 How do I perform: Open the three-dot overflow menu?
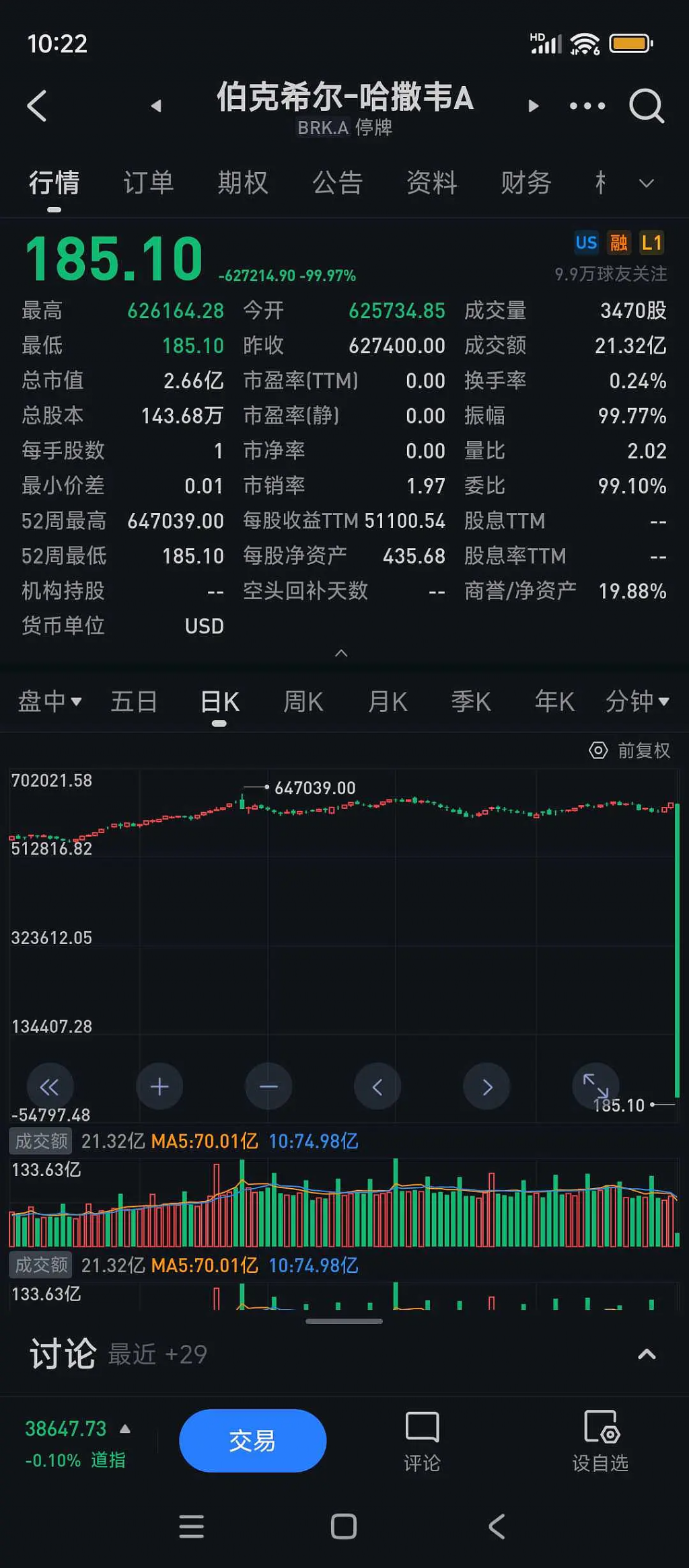click(587, 106)
